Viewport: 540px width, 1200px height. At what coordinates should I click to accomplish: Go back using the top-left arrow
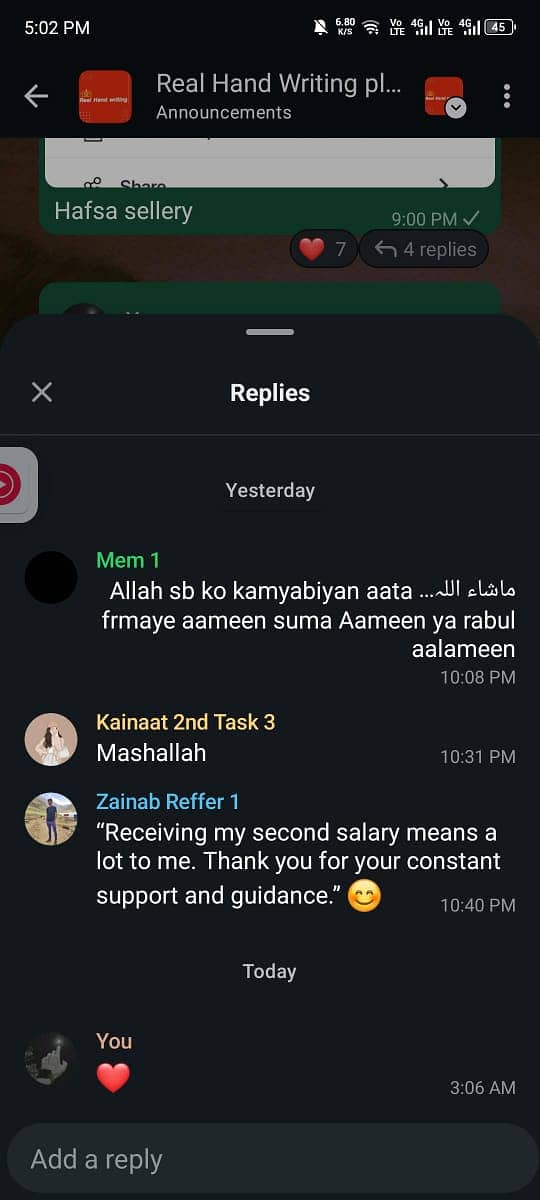tap(36, 96)
